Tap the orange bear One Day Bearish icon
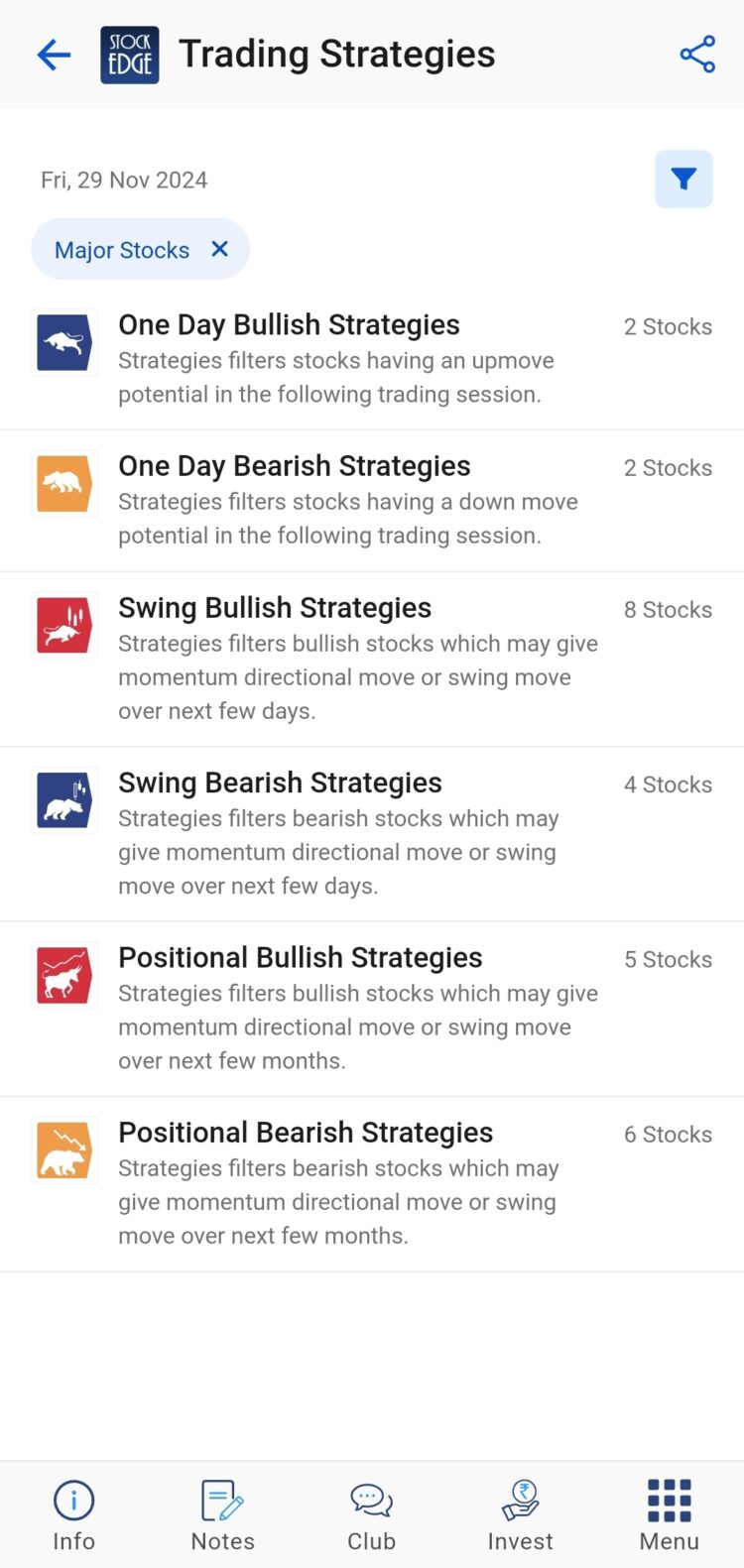 (63, 483)
